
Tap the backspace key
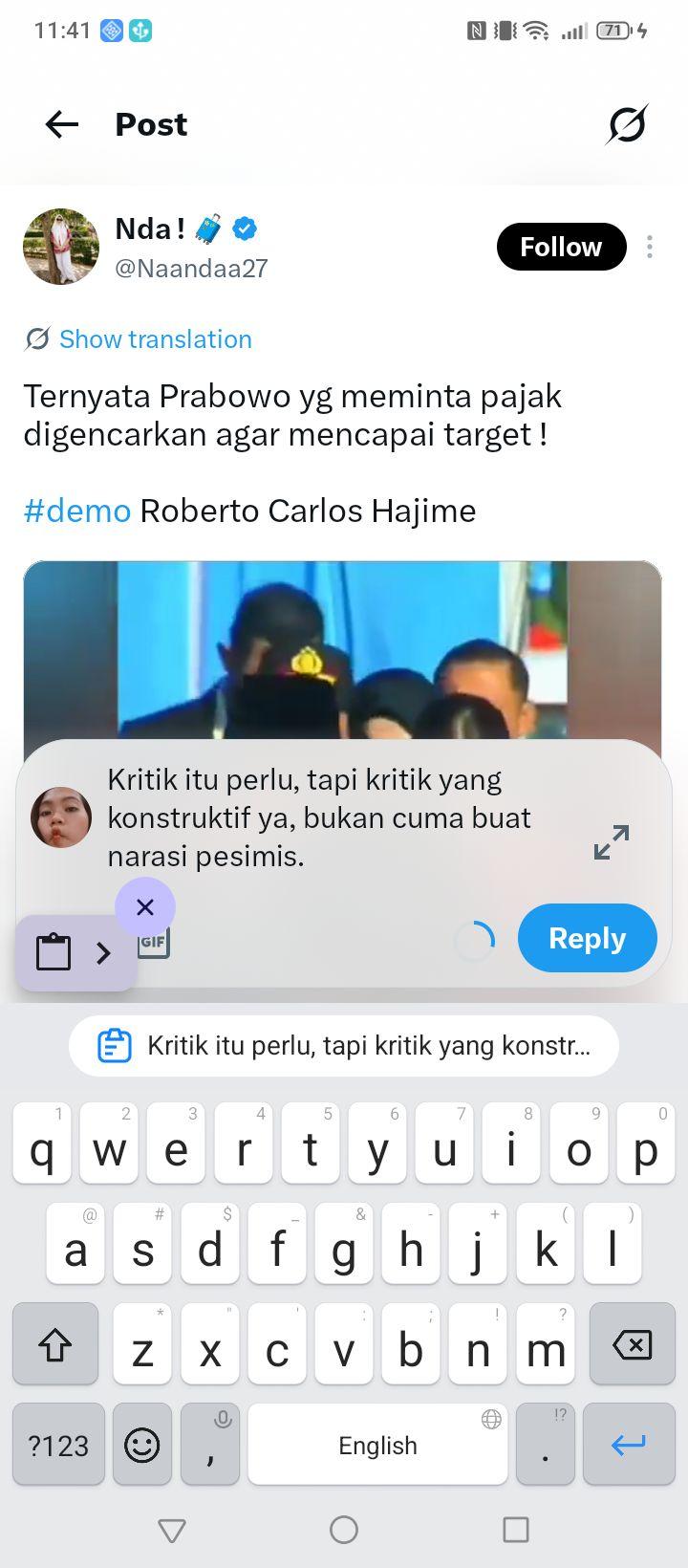[x=632, y=1344]
